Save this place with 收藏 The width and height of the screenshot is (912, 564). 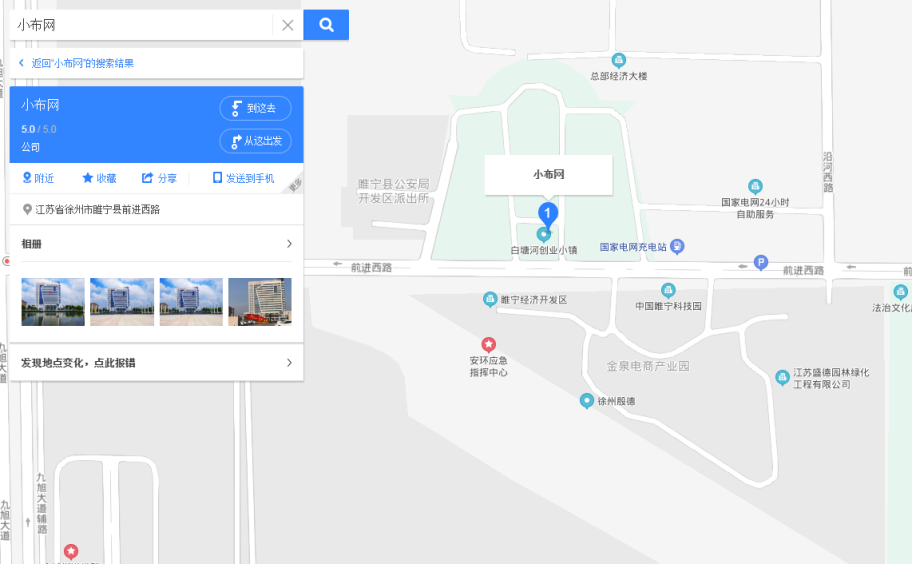click(x=99, y=178)
